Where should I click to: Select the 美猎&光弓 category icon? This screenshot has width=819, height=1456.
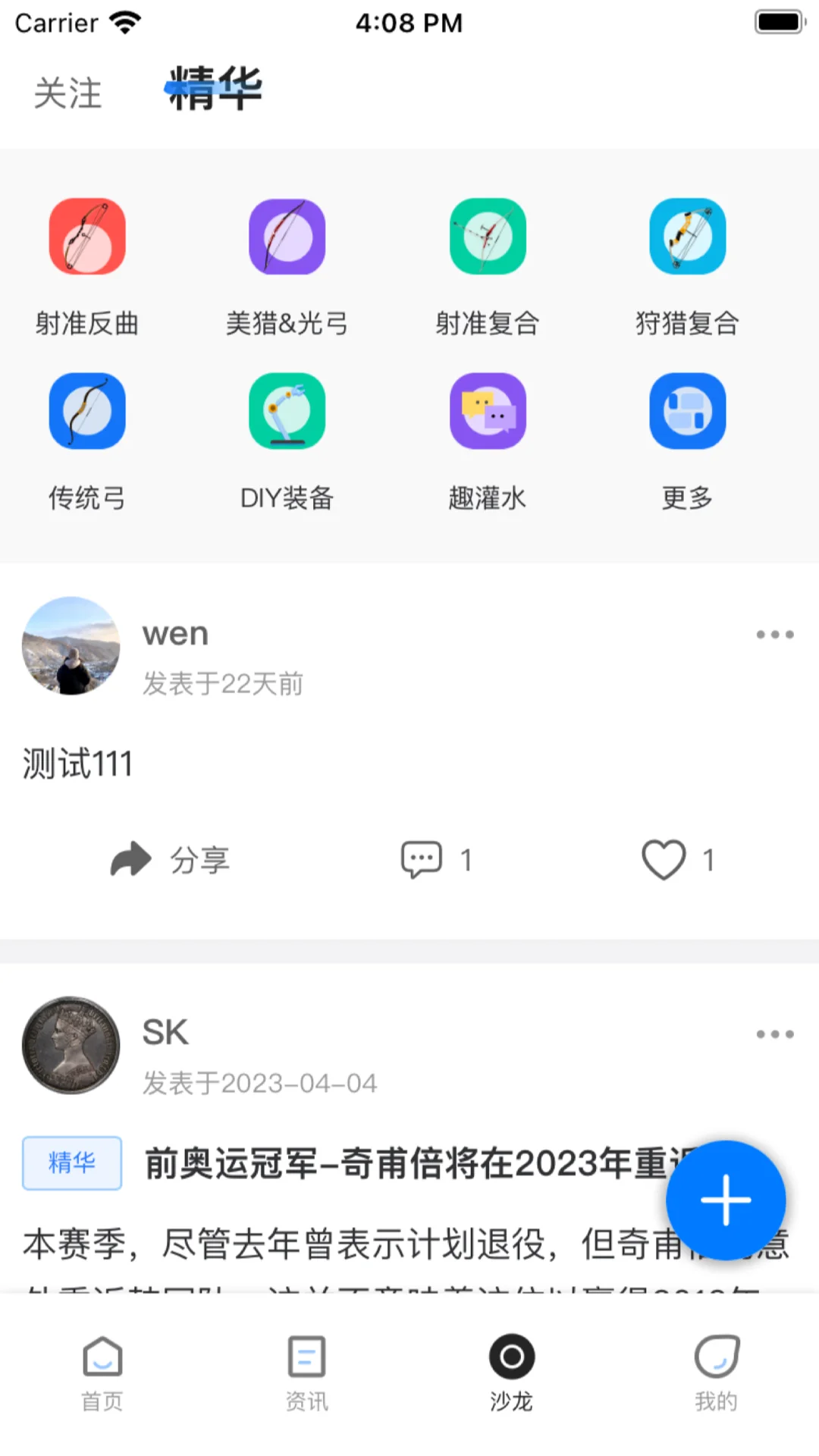pos(287,237)
